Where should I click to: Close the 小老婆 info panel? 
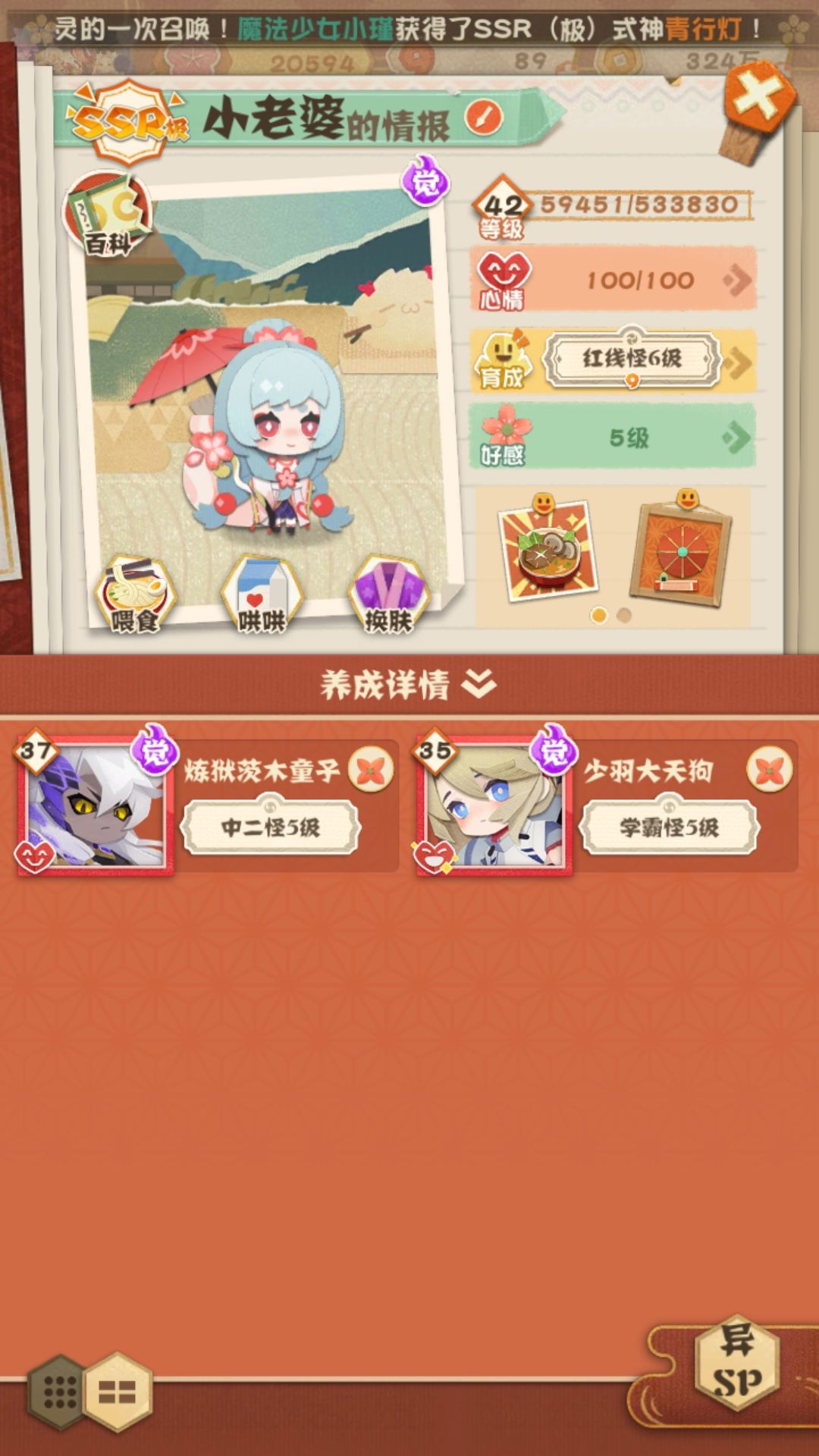tap(759, 99)
